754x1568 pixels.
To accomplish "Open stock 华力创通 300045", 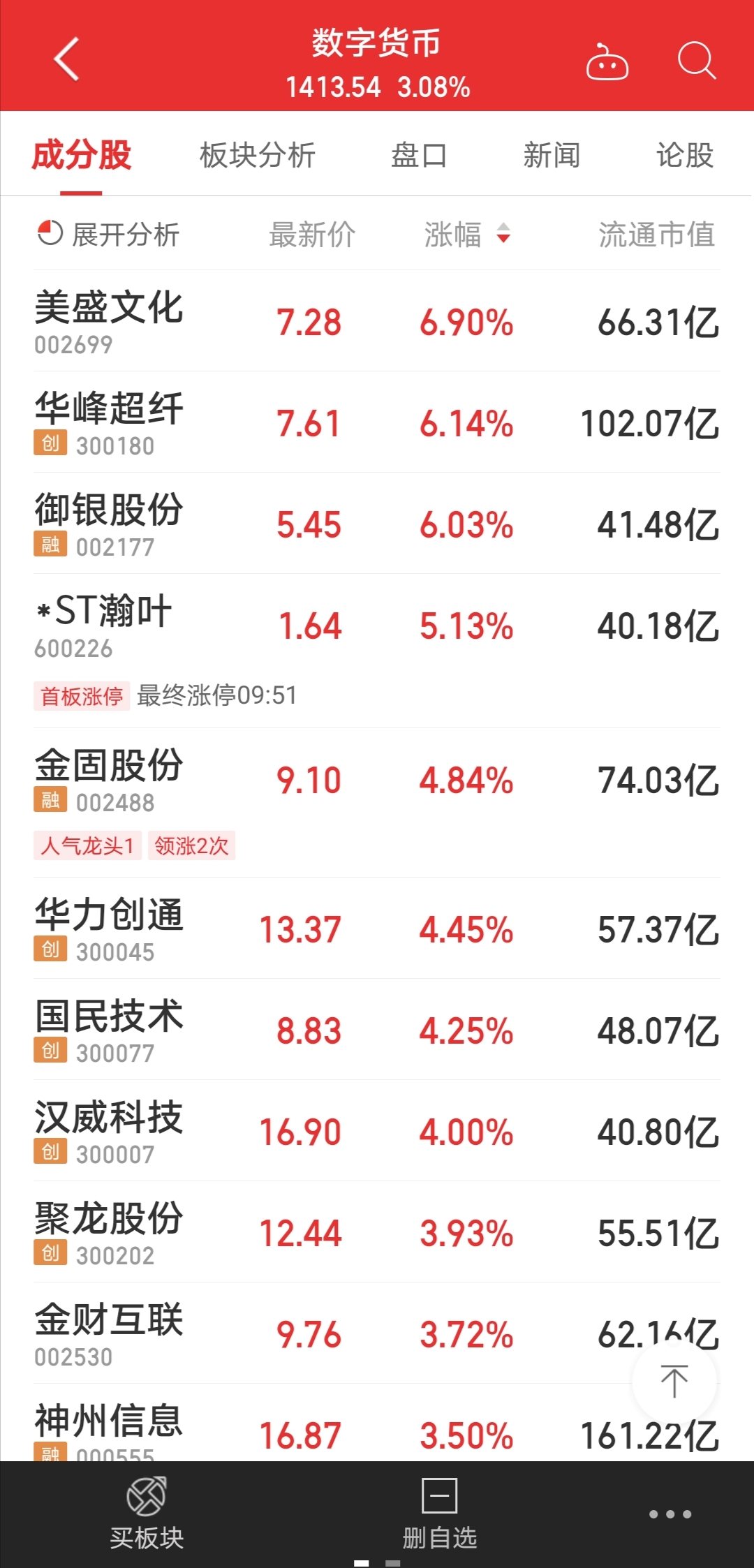I will [x=377, y=929].
